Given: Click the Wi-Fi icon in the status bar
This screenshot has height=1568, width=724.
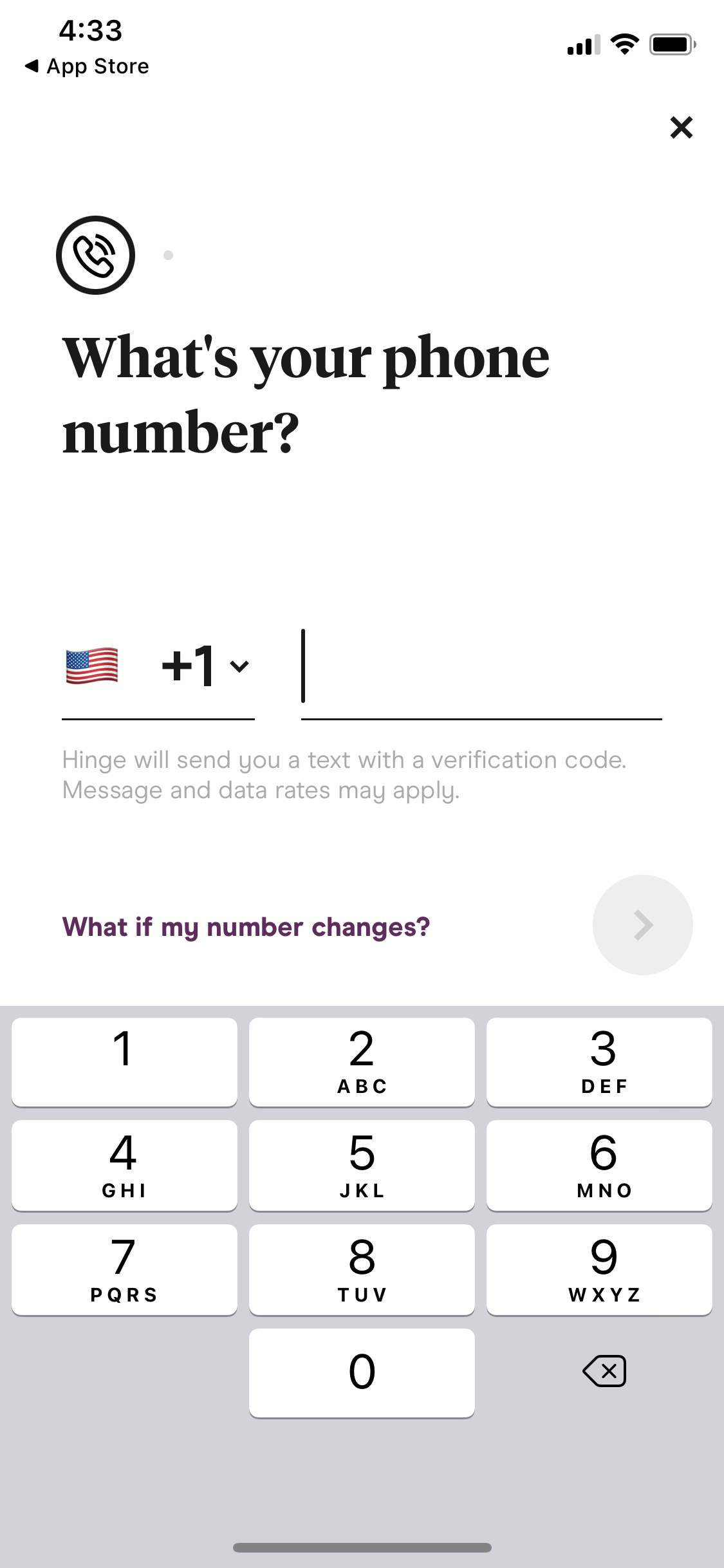Looking at the screenshot, I should [x=622, y=44].
